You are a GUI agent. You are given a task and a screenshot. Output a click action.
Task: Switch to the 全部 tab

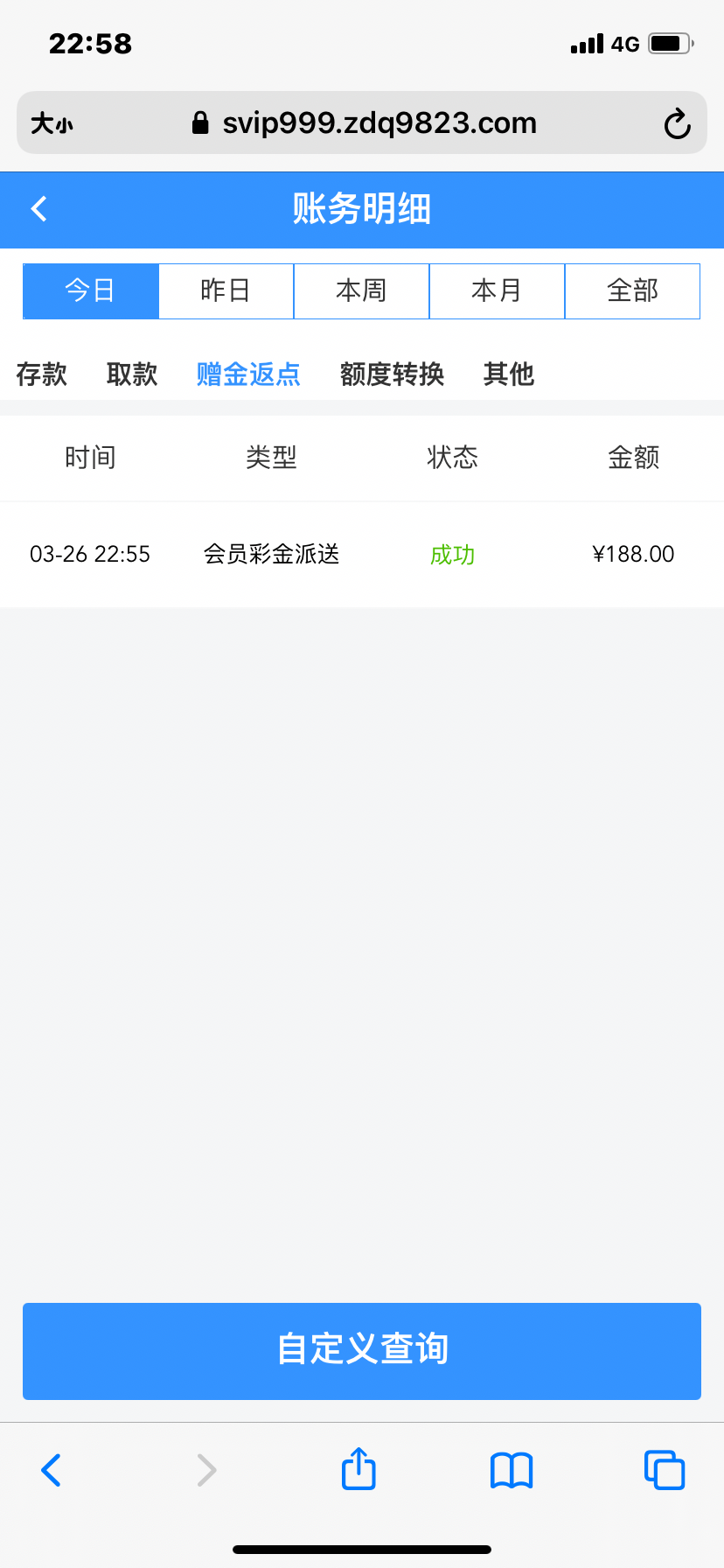point(632,290)
